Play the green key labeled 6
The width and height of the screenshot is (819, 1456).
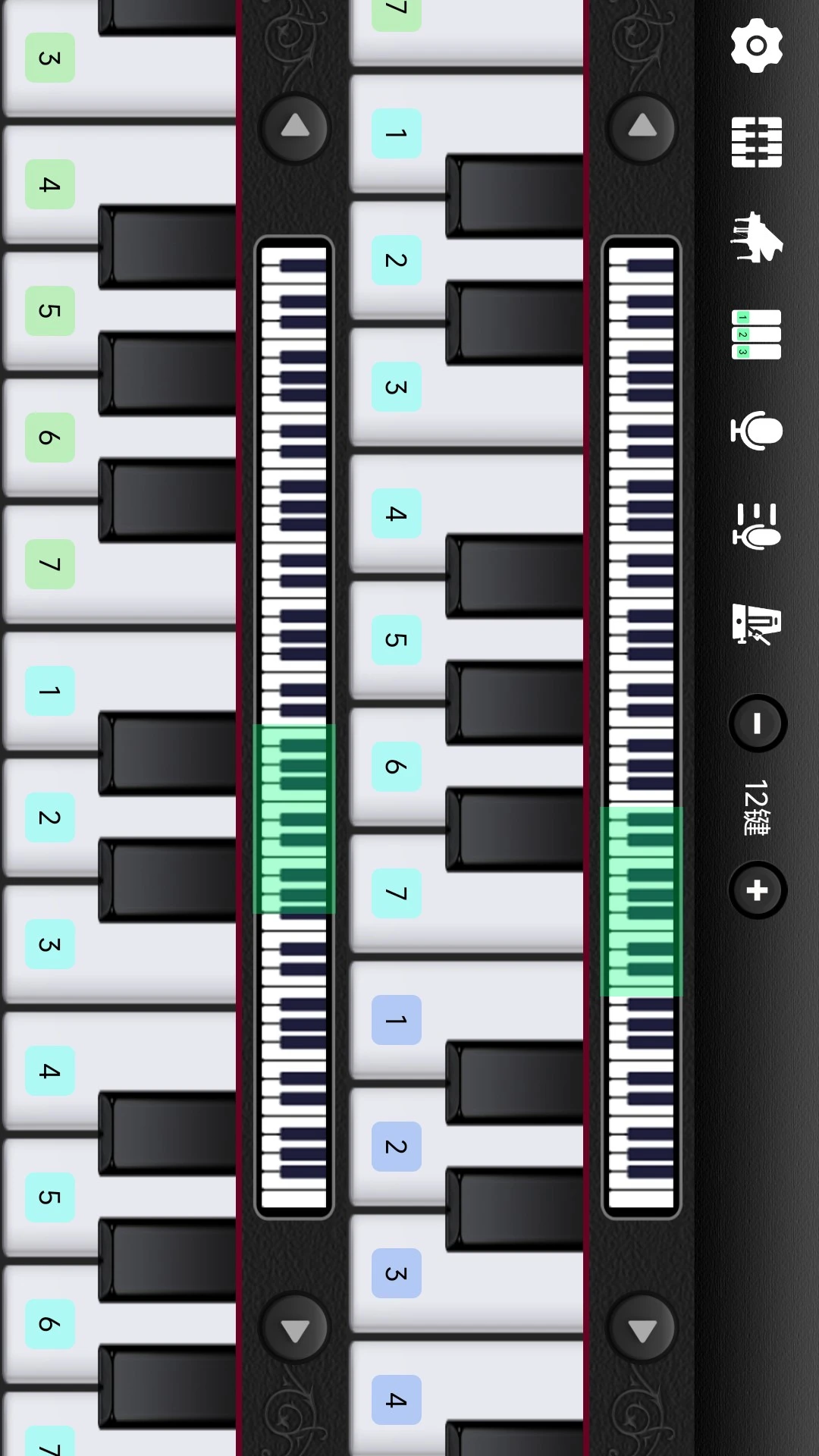tap(50, 438)
